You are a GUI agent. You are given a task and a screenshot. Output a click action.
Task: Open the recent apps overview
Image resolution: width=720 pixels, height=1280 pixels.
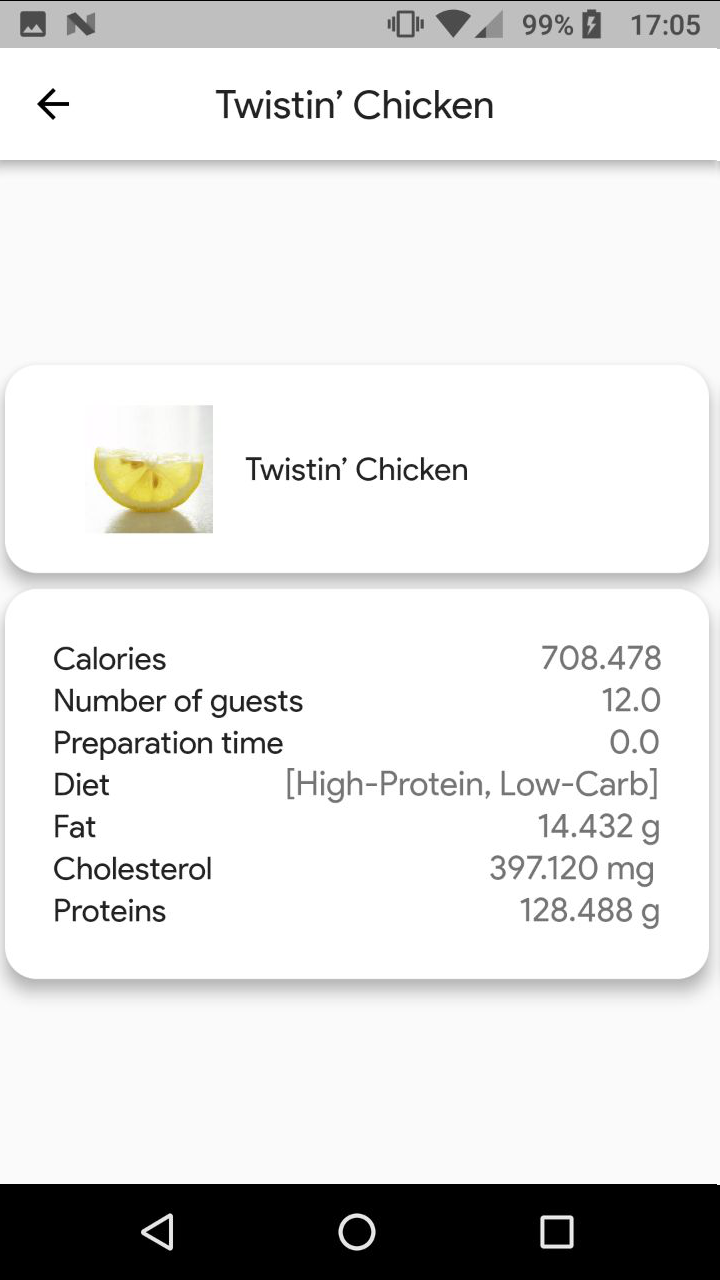point(556,1231)
